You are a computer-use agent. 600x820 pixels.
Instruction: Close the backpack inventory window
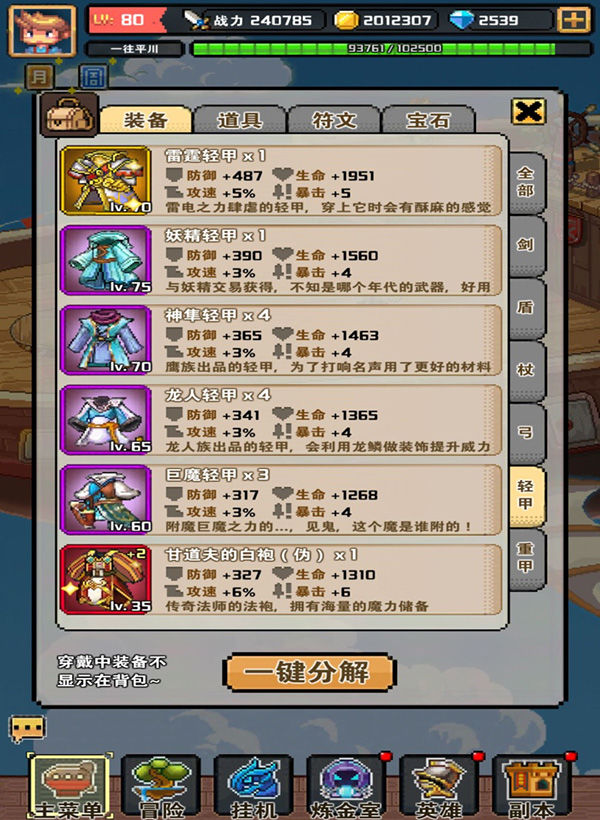[x=528, y=111]
